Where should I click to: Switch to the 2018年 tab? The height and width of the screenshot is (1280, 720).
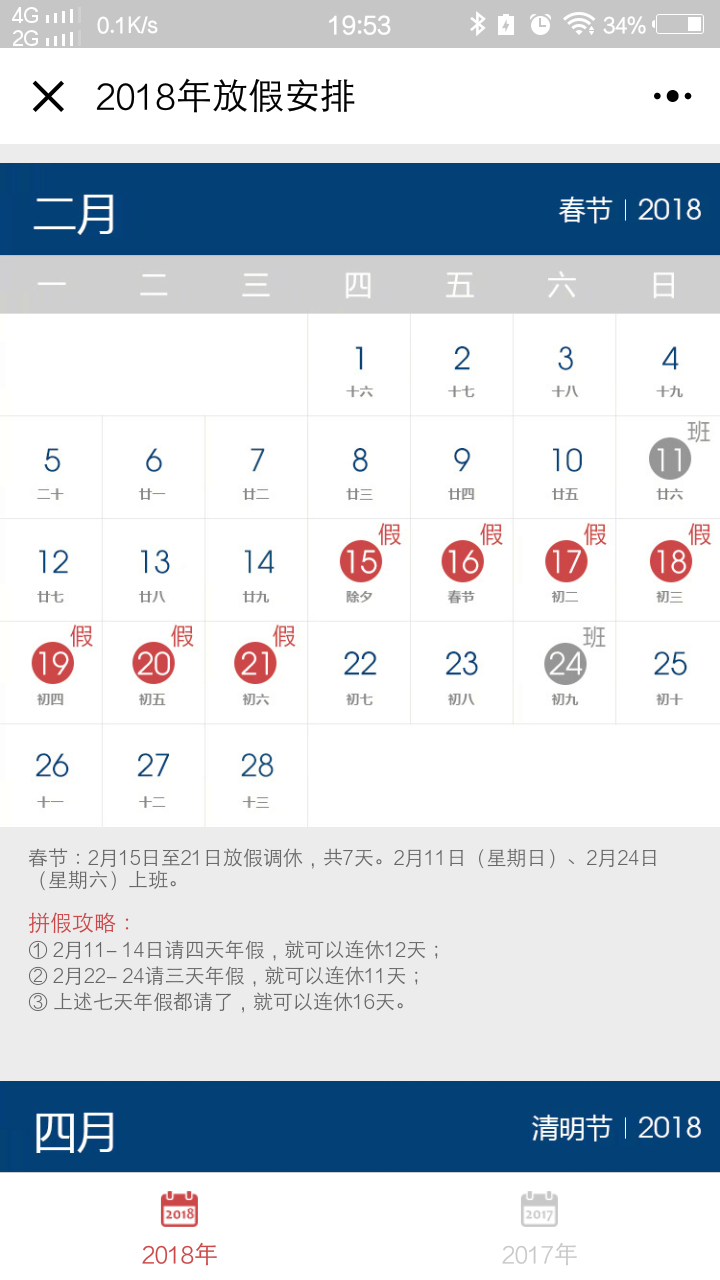pos(180,1228)
